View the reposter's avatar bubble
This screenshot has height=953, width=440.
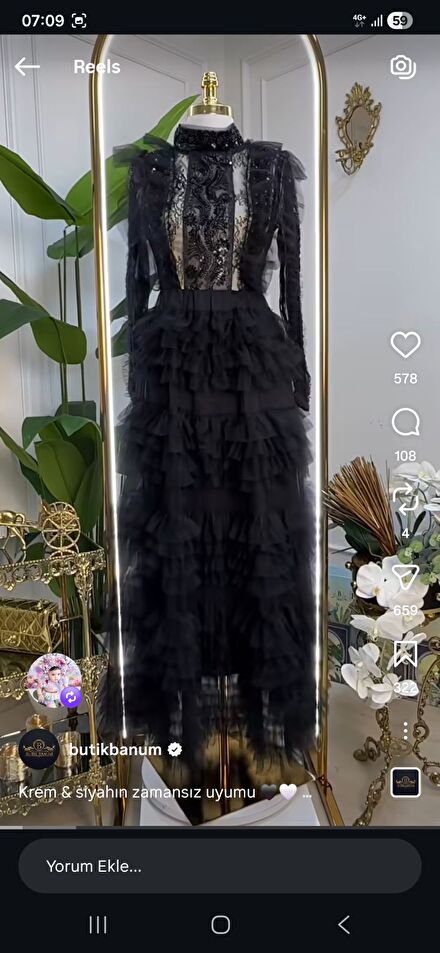tap(55, 681)
